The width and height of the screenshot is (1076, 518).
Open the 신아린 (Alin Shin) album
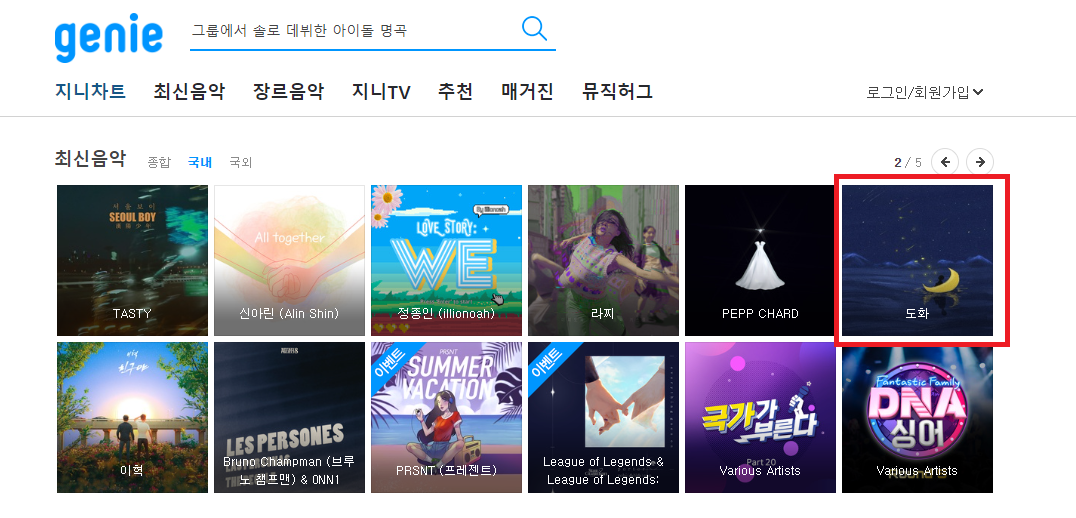pyautogui.click(x=289, y=260)
